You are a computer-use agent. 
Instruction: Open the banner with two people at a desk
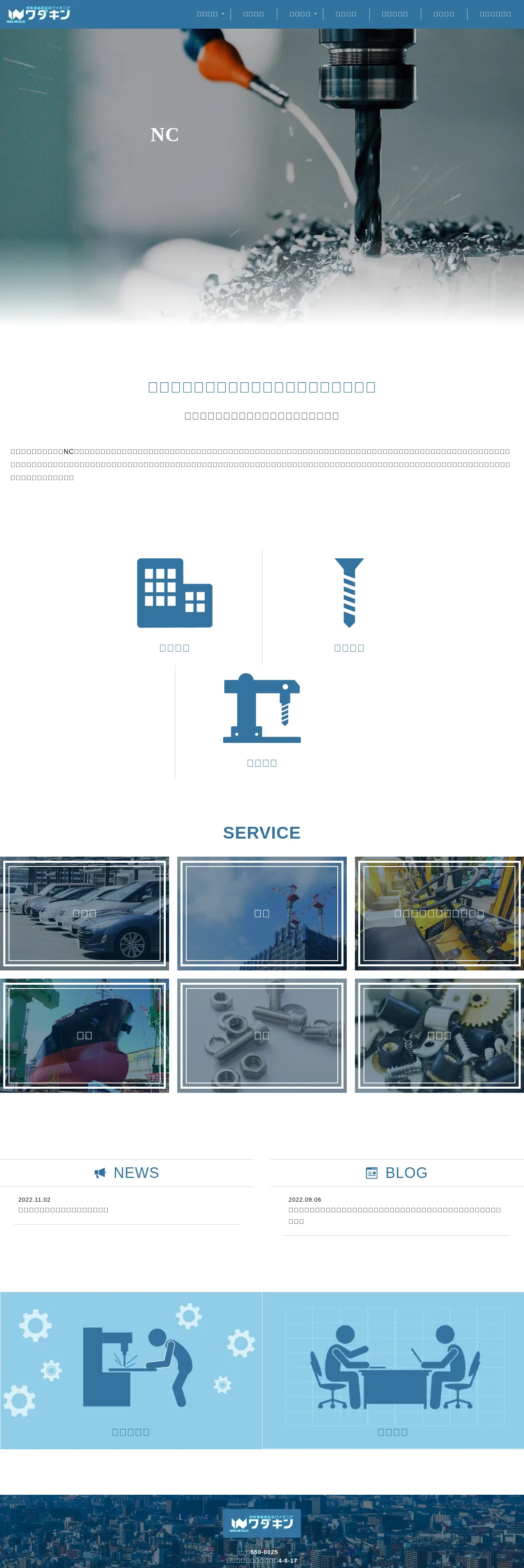click(393, 1369)
